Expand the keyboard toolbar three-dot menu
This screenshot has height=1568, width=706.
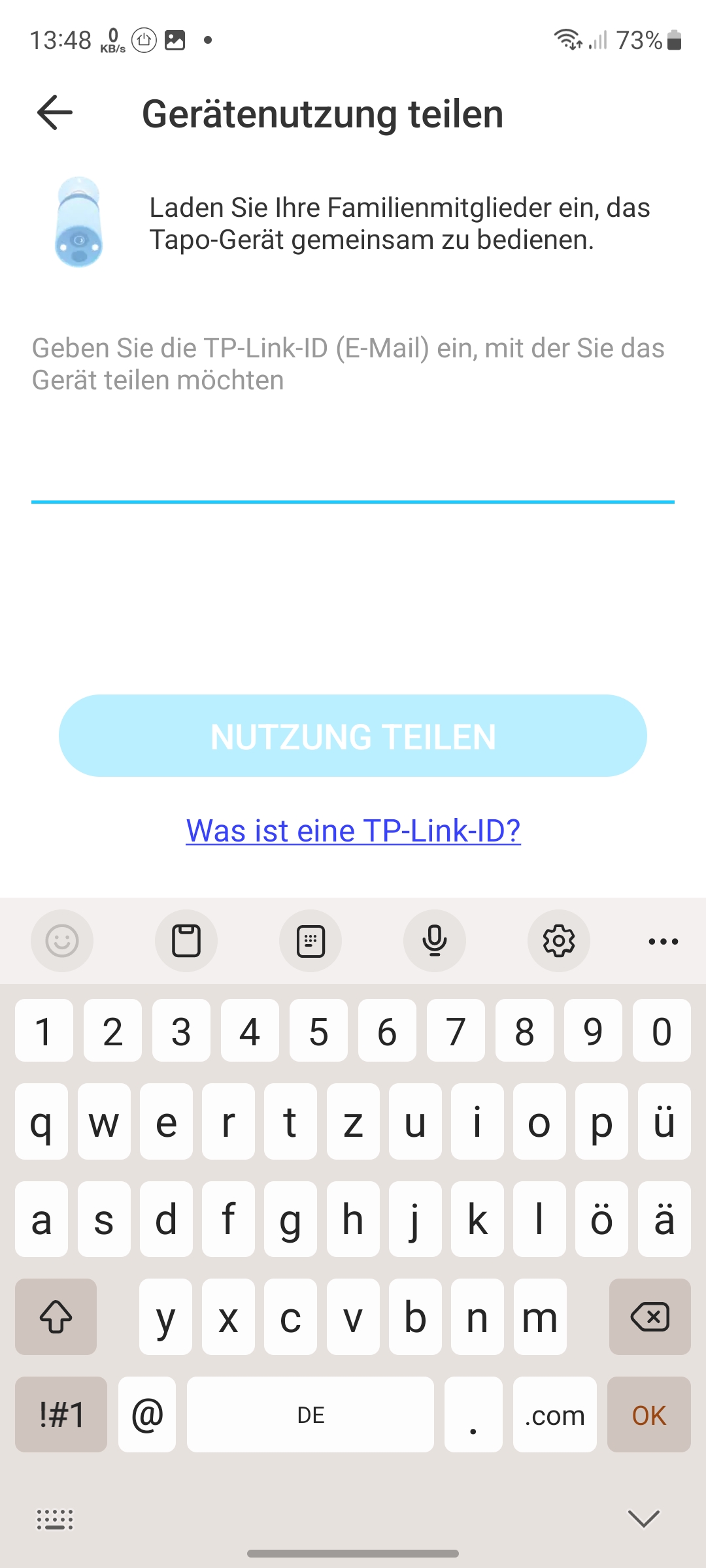tap(664, 941)
